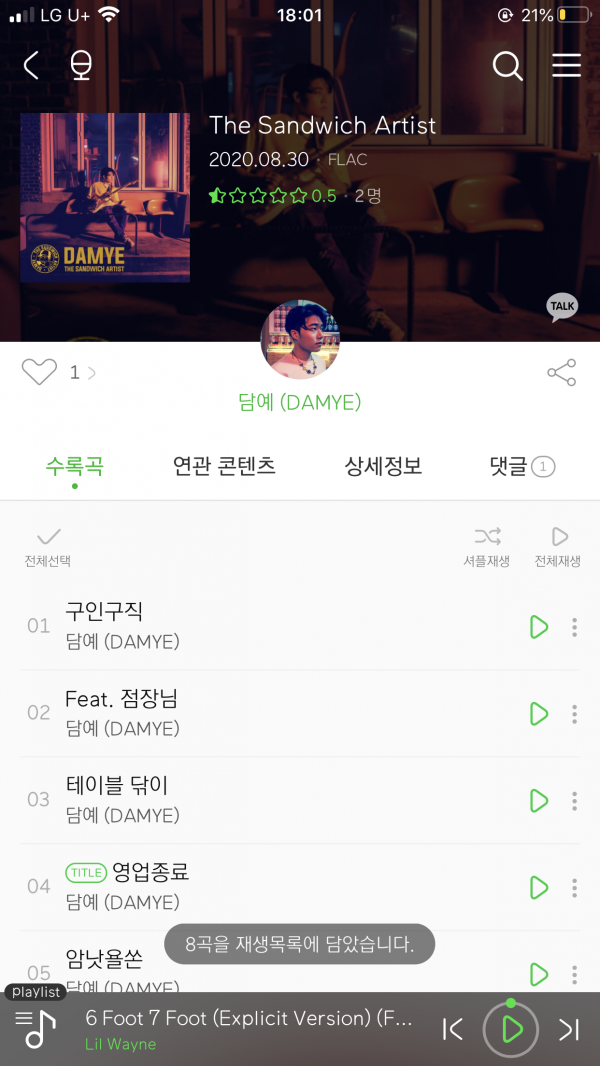This screenshot has width=600, height=1066.
Task: Switch to the 상세정보 tab
Action: [x=383, y=466]
